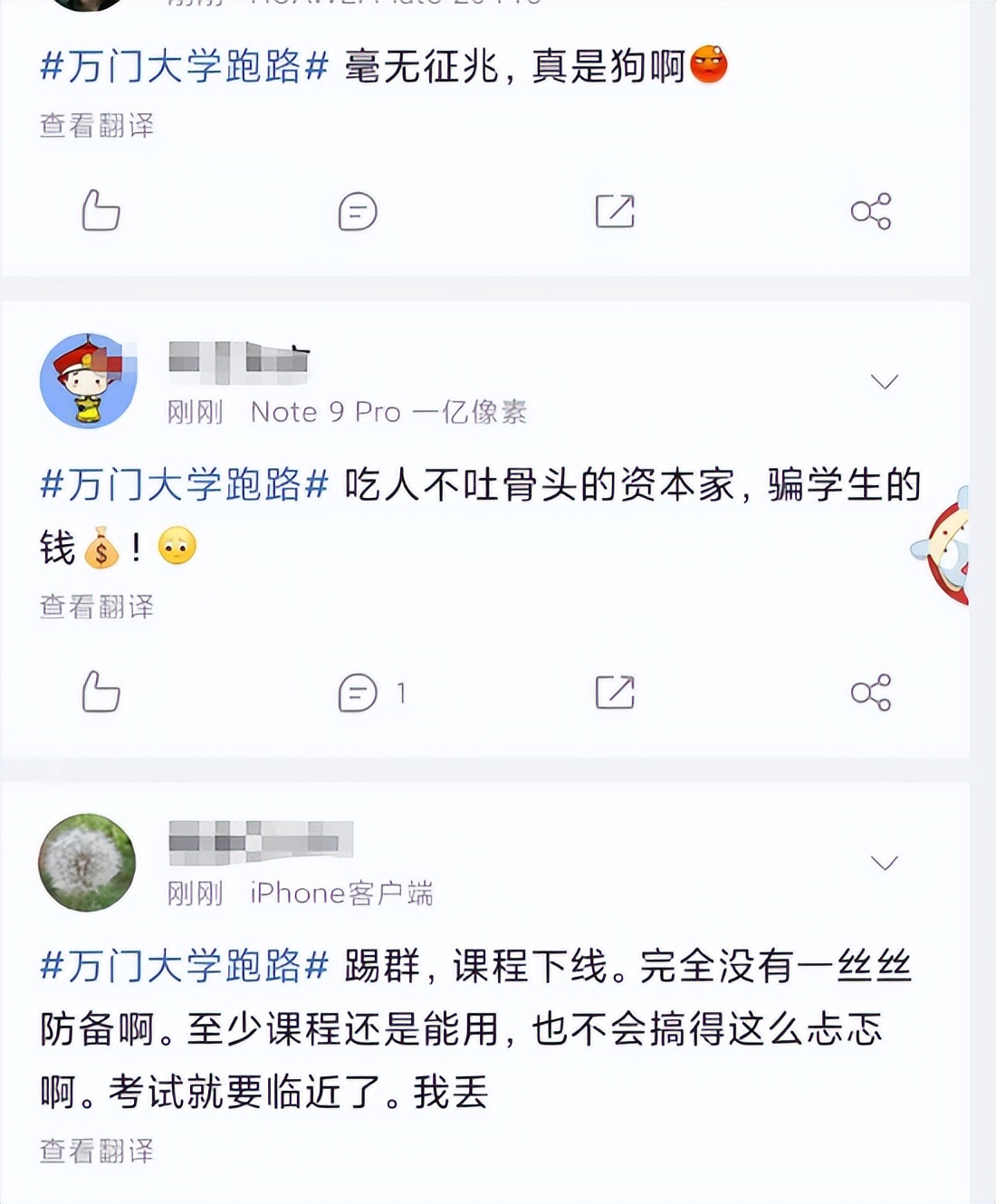Expand options on the second post's chevron
996x1204 pixels.
pos(885,381)
